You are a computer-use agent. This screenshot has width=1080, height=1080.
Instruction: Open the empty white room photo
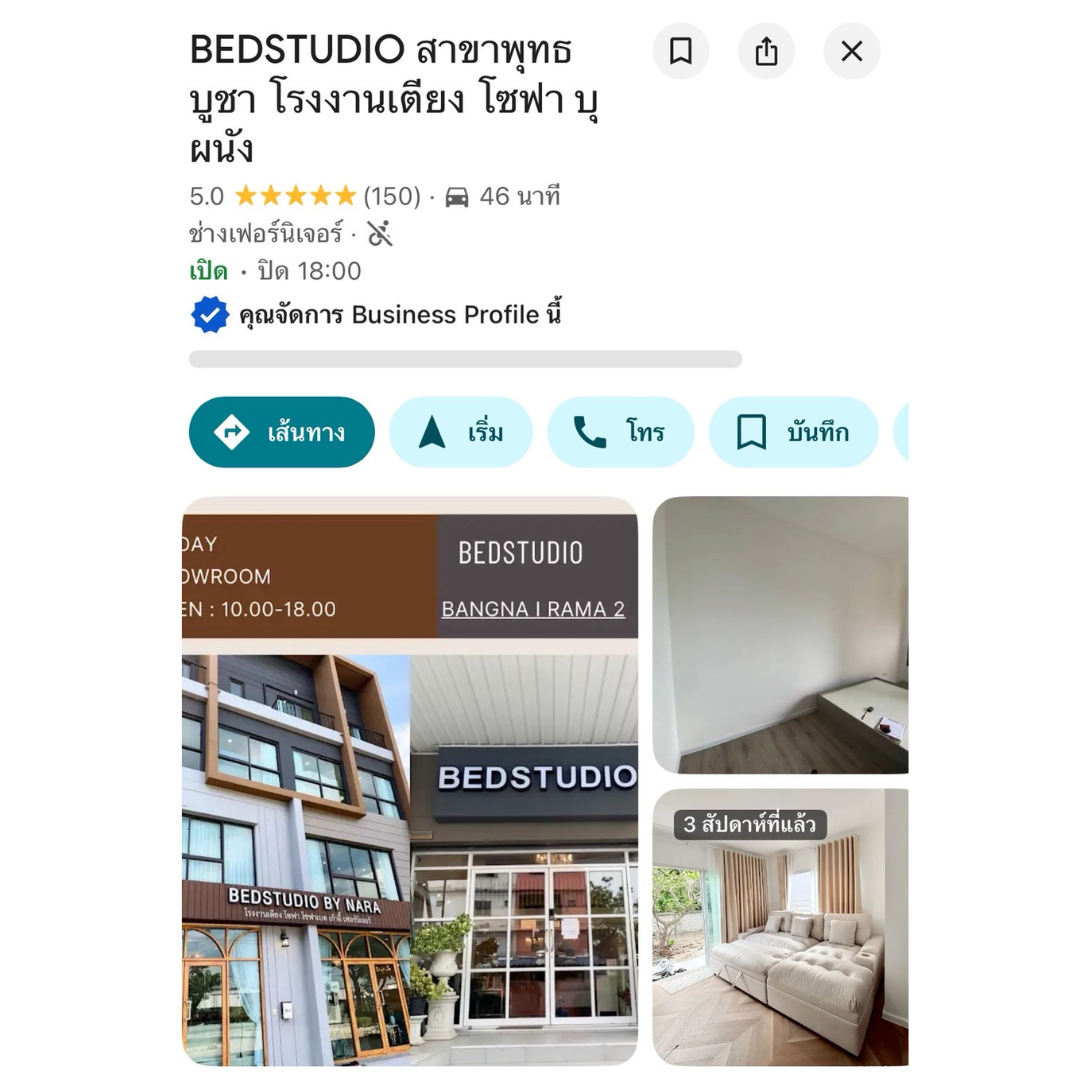tap(780, 635)
